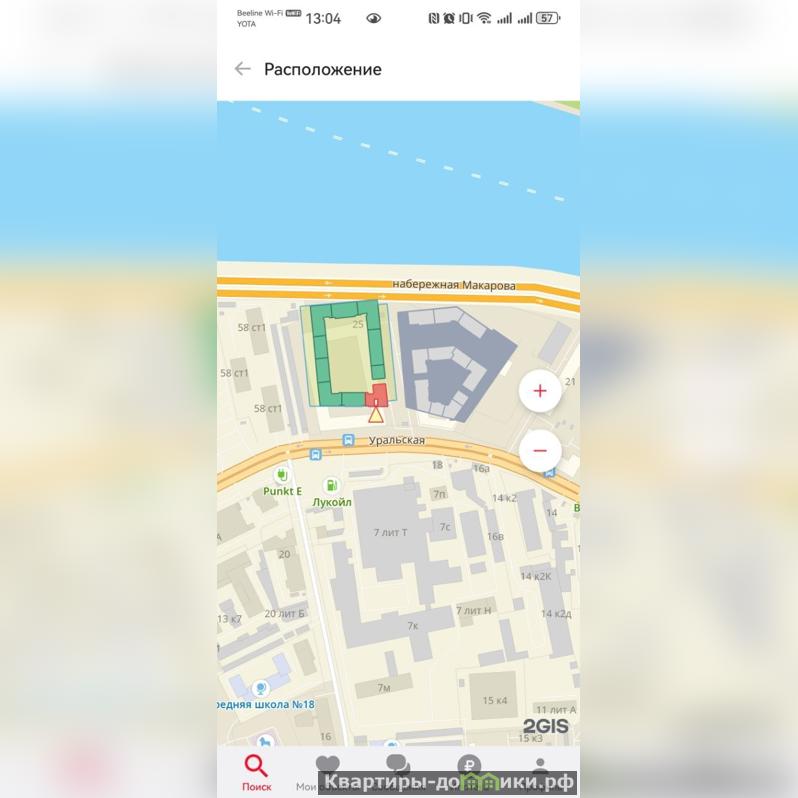Open the profile person tab
The height and width of the screenshot is (798, 798).
[x=540, y=766]
